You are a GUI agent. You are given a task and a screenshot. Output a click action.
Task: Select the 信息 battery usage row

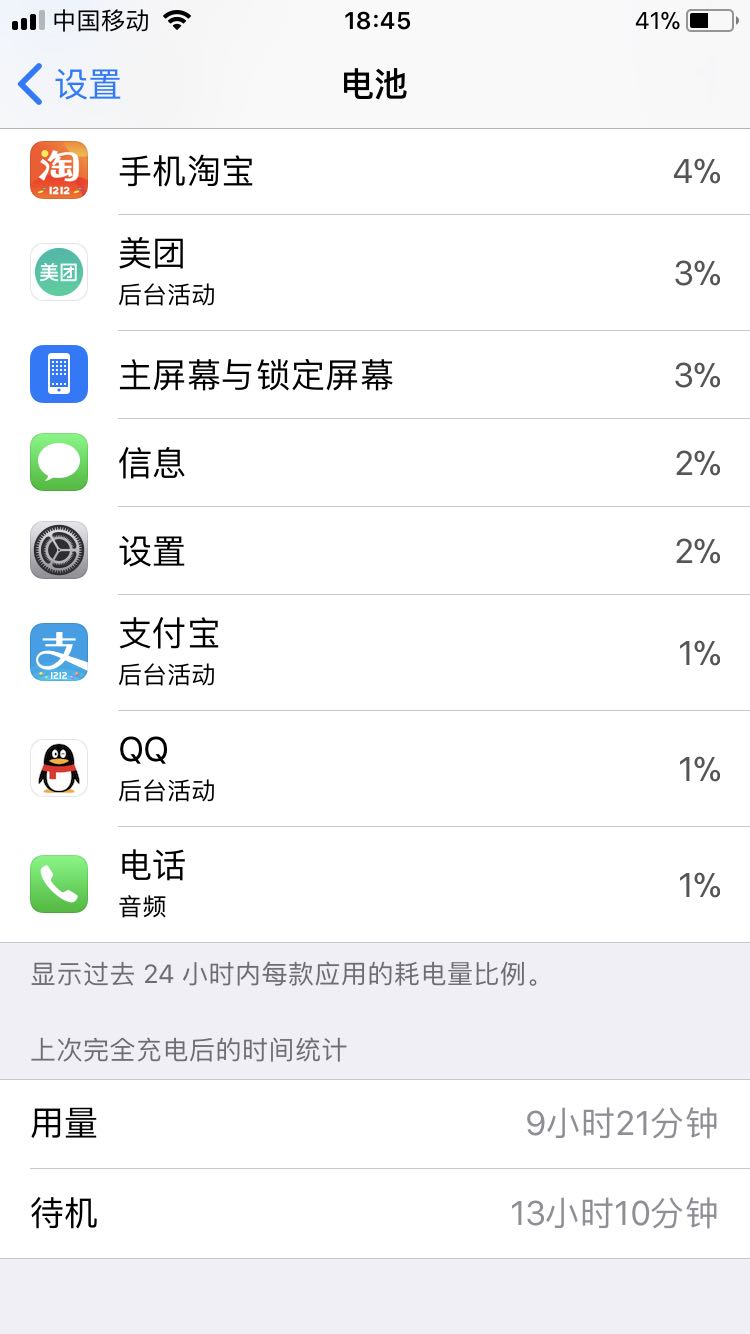coord(375,463)
